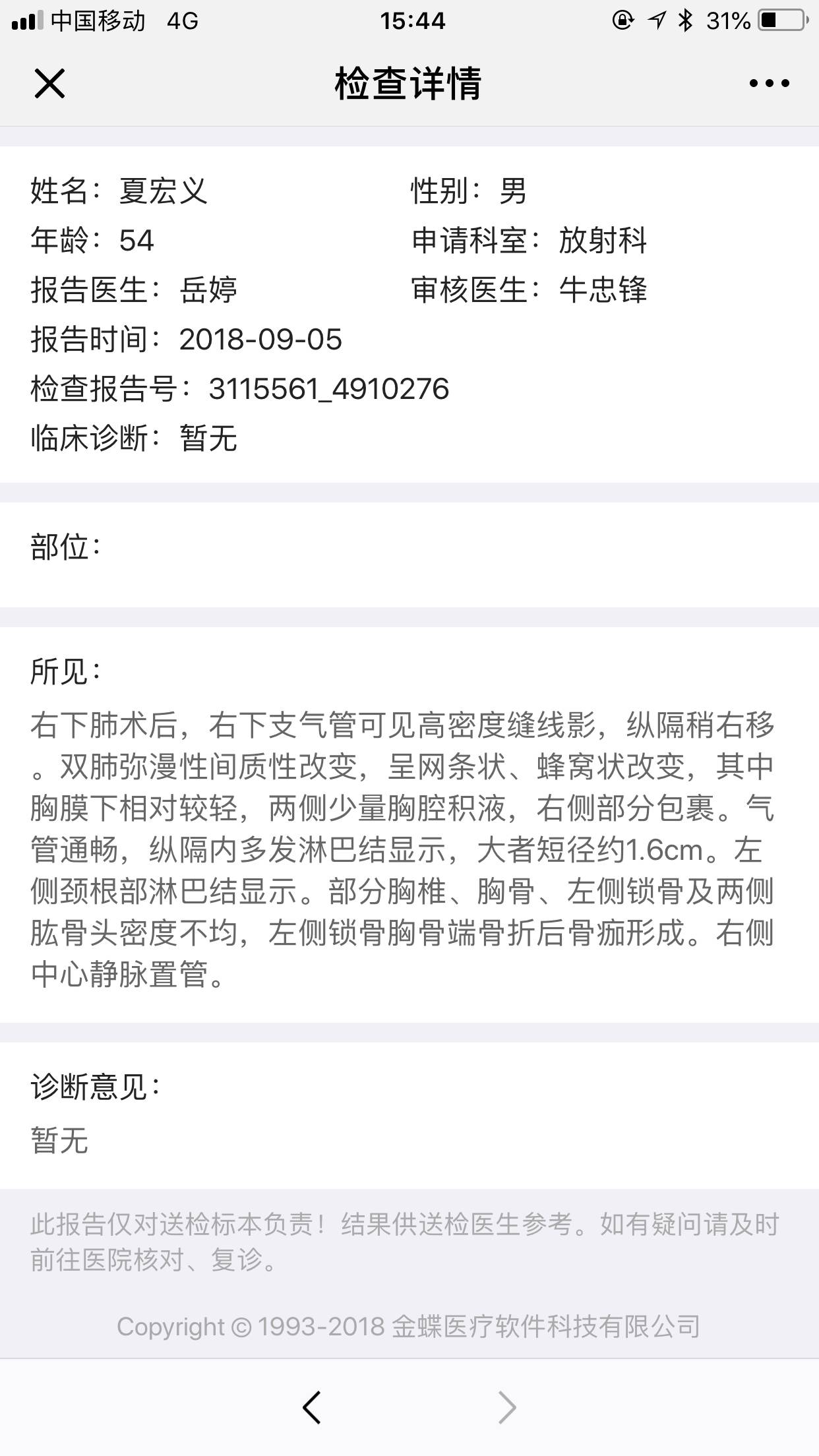The image size is (819, 1456).
Task: Go back with the bottom left arrow
Action: (x=312, y=1407)
